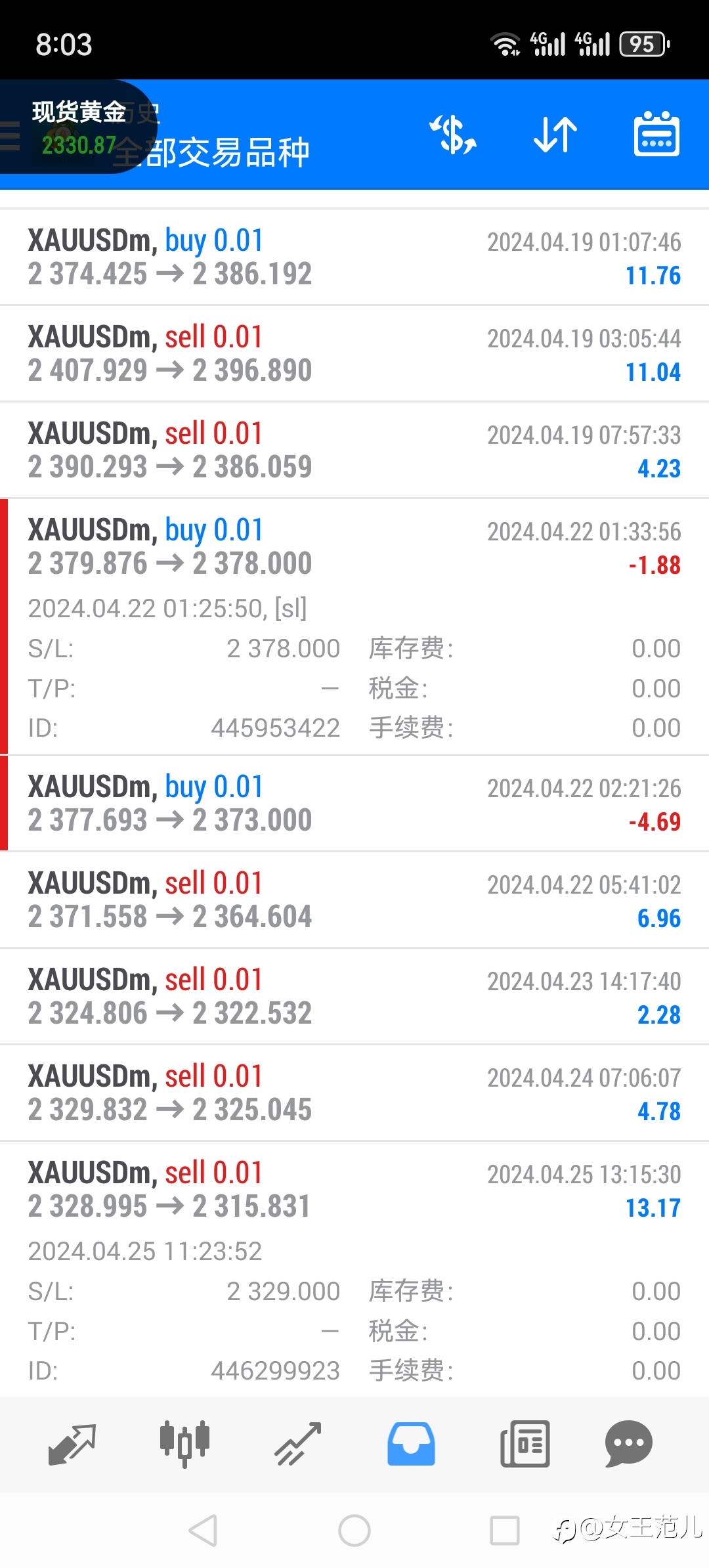Switch to the news tab
Screen dimensions: 709x1568
pyautogui.click(x=525, y=1444)
